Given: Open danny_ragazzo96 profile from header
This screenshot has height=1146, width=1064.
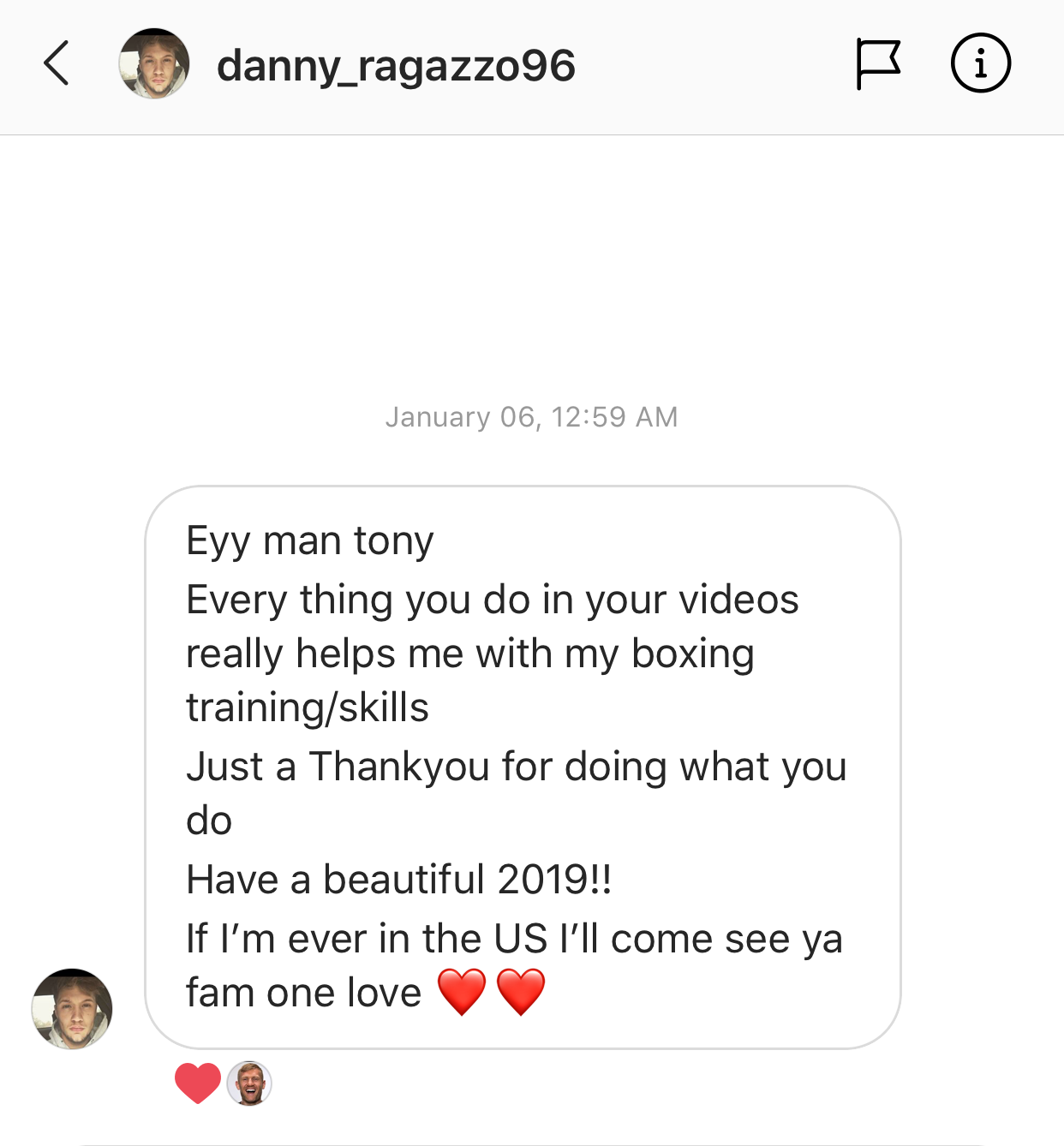Looking at the screenshot, I should point(395,66).
